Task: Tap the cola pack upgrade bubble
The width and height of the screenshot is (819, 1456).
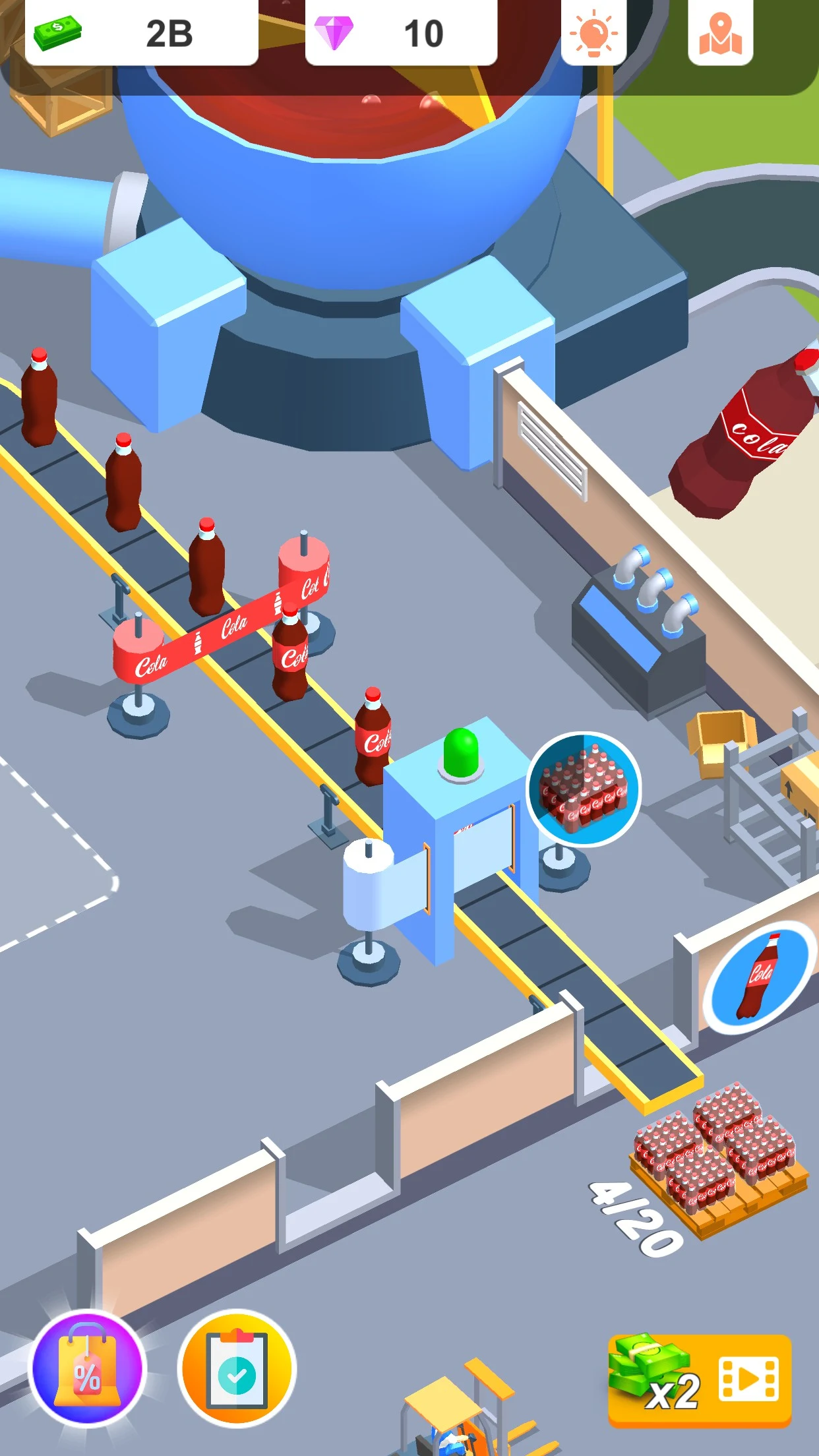Action: coord(583,789)
